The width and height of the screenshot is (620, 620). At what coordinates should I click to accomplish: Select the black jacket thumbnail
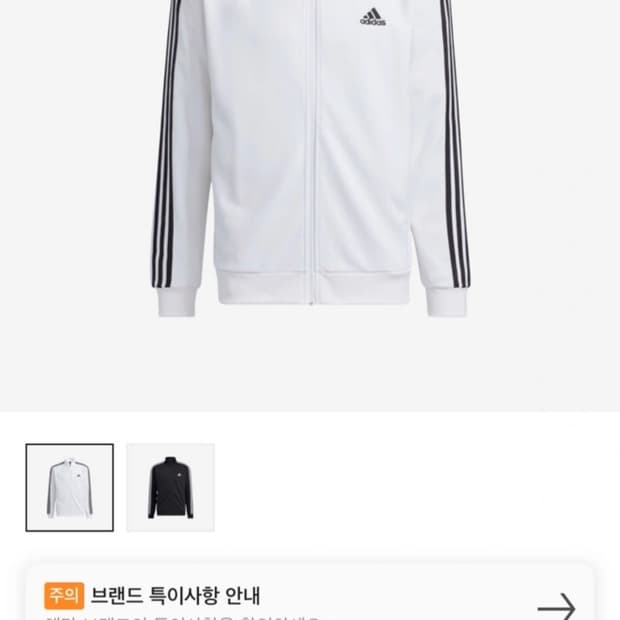[x=170, y=488]
